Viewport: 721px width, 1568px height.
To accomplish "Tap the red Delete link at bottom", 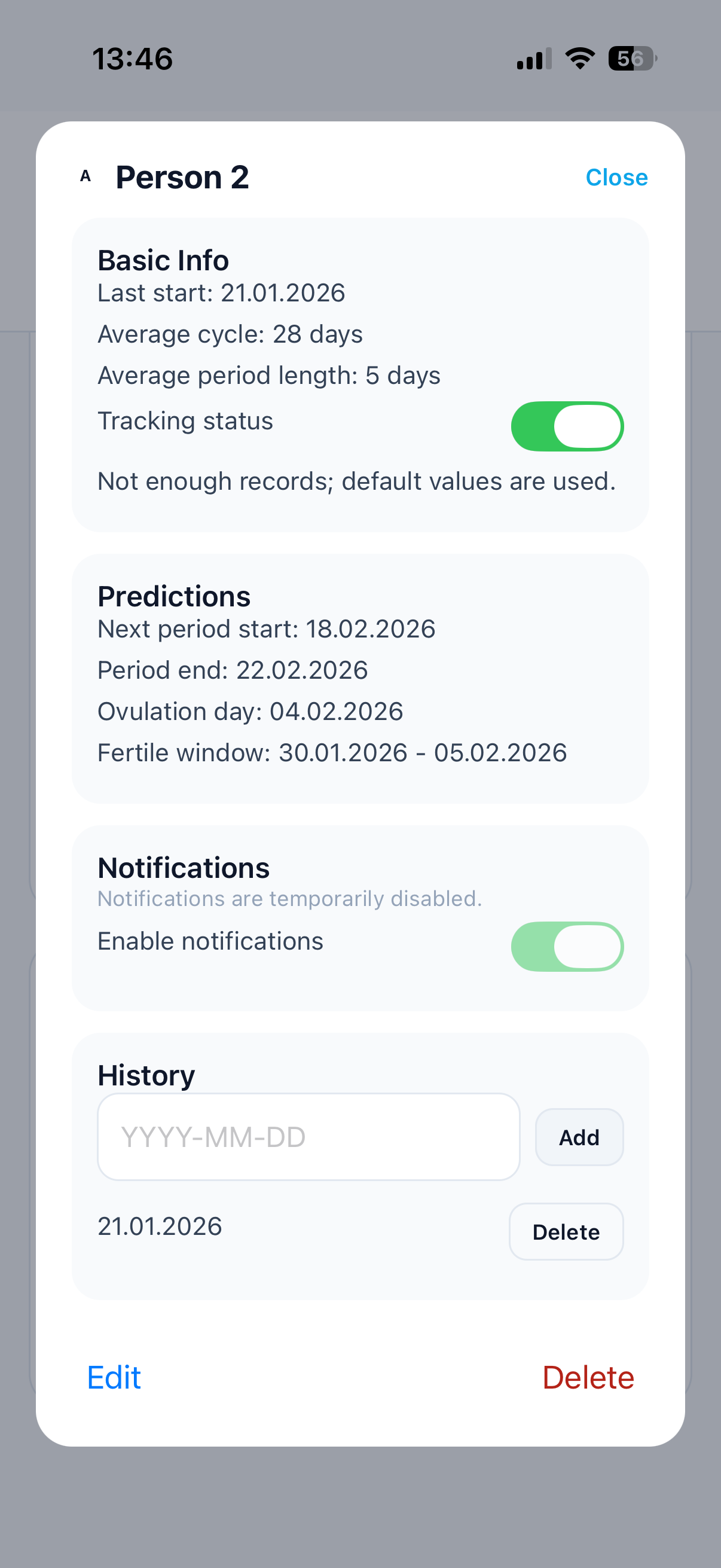I will click(x=588, y=1377).
